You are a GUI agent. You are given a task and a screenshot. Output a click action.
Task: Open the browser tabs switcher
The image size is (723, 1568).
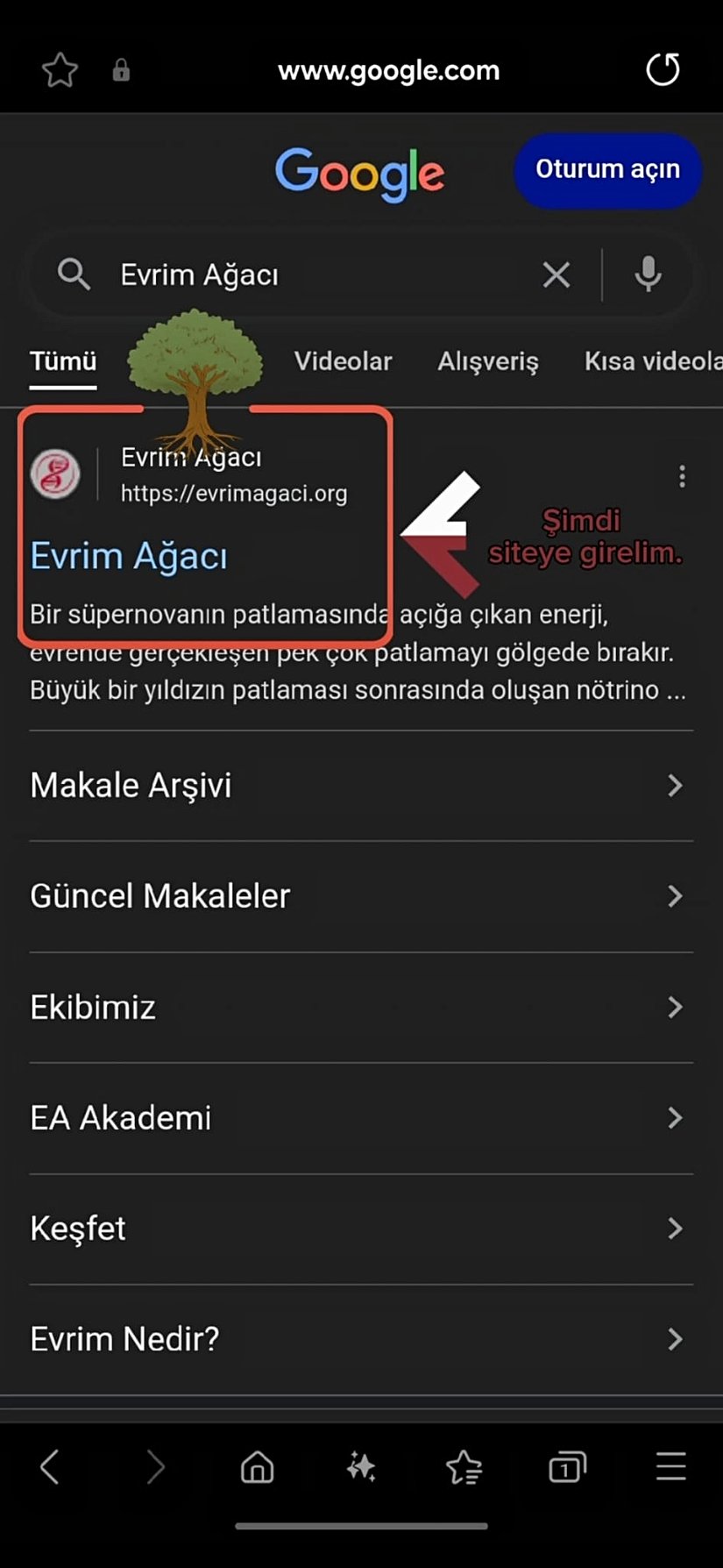point(567,1466)
